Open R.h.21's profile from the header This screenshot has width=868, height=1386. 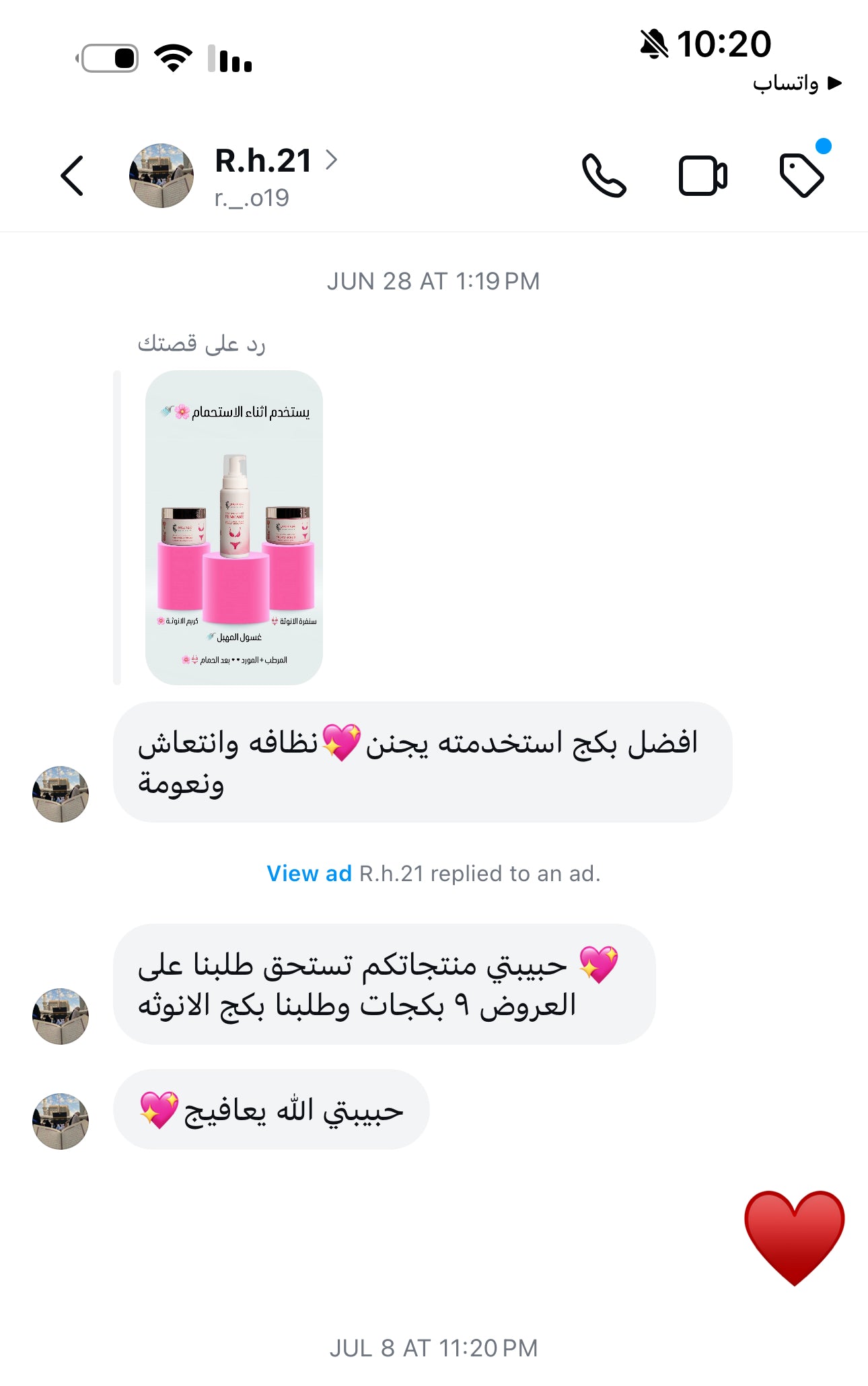[264, 162]
